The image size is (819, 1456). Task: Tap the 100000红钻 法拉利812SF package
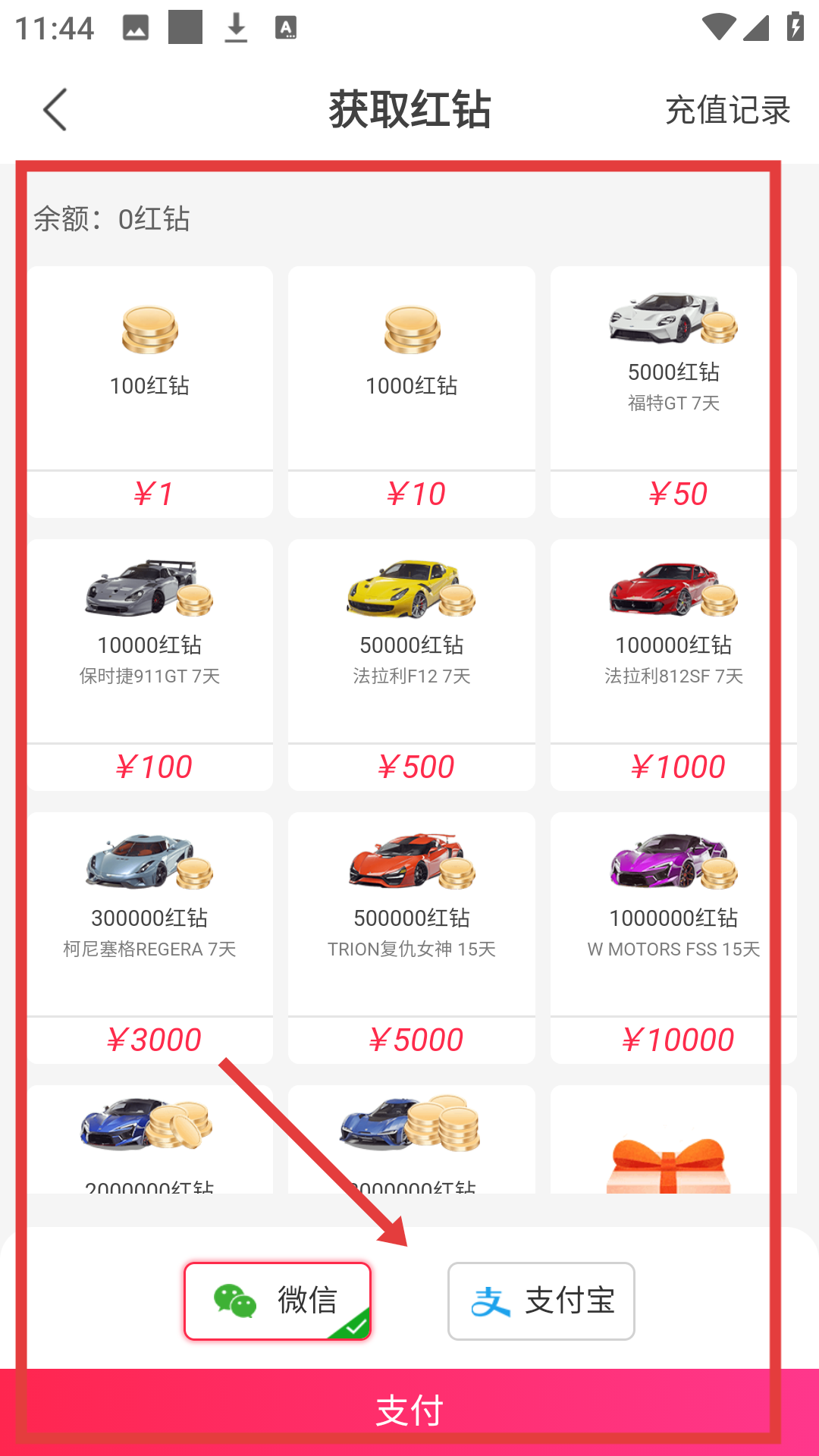[x=673, y=664]
